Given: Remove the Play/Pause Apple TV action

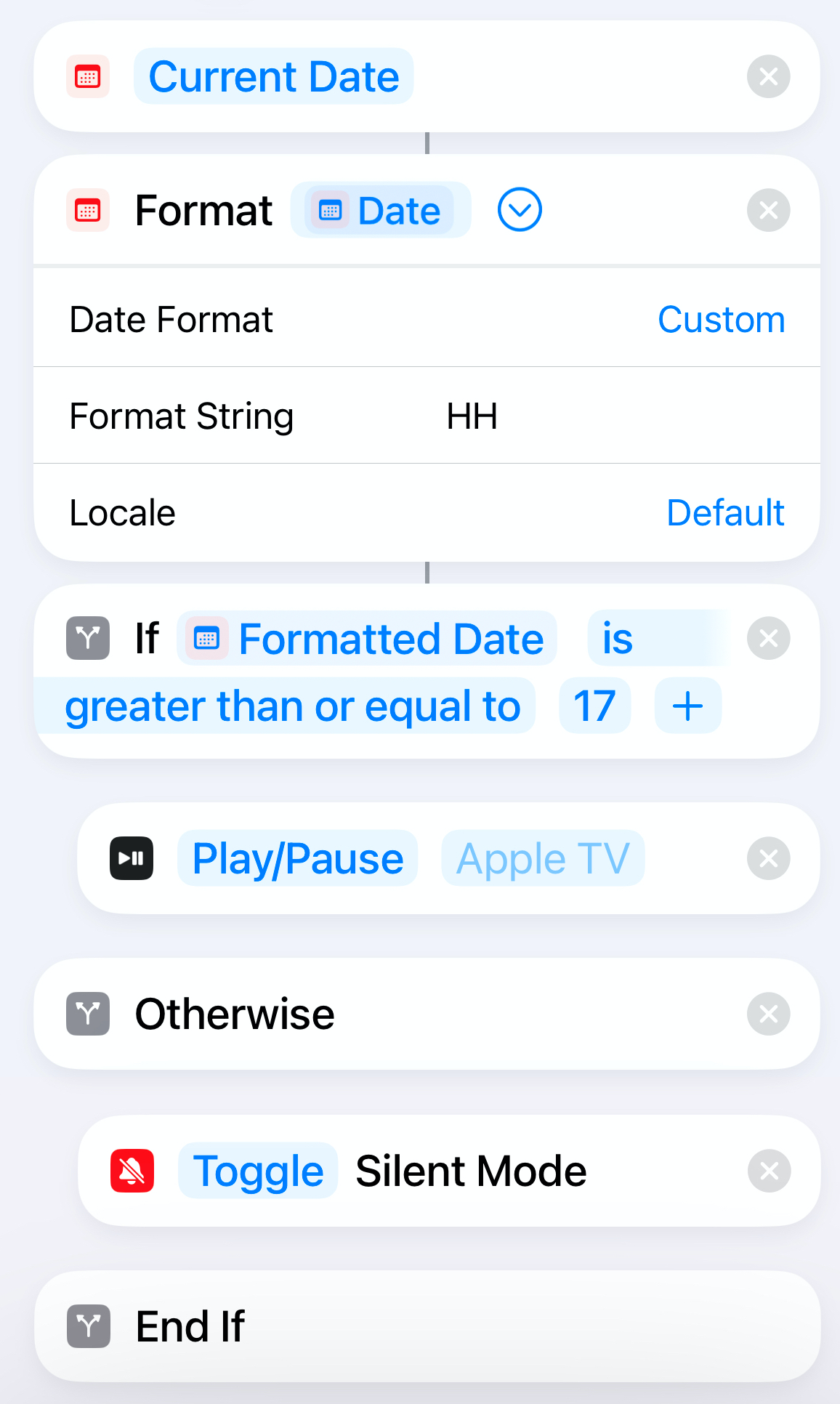Looking at the screenshot, I should pos(768,858).
